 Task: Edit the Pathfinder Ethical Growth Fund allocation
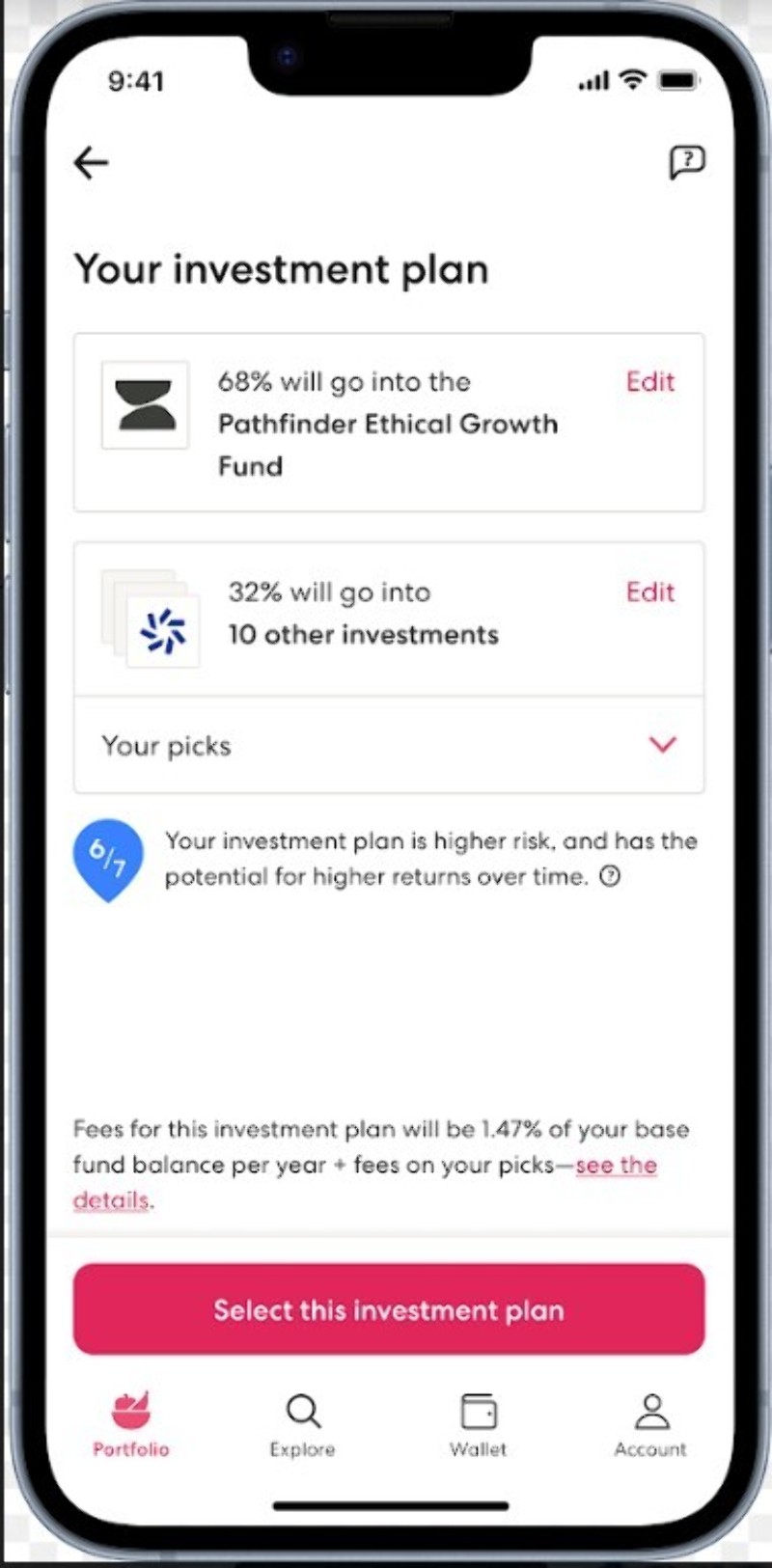(x=649, y=382)
